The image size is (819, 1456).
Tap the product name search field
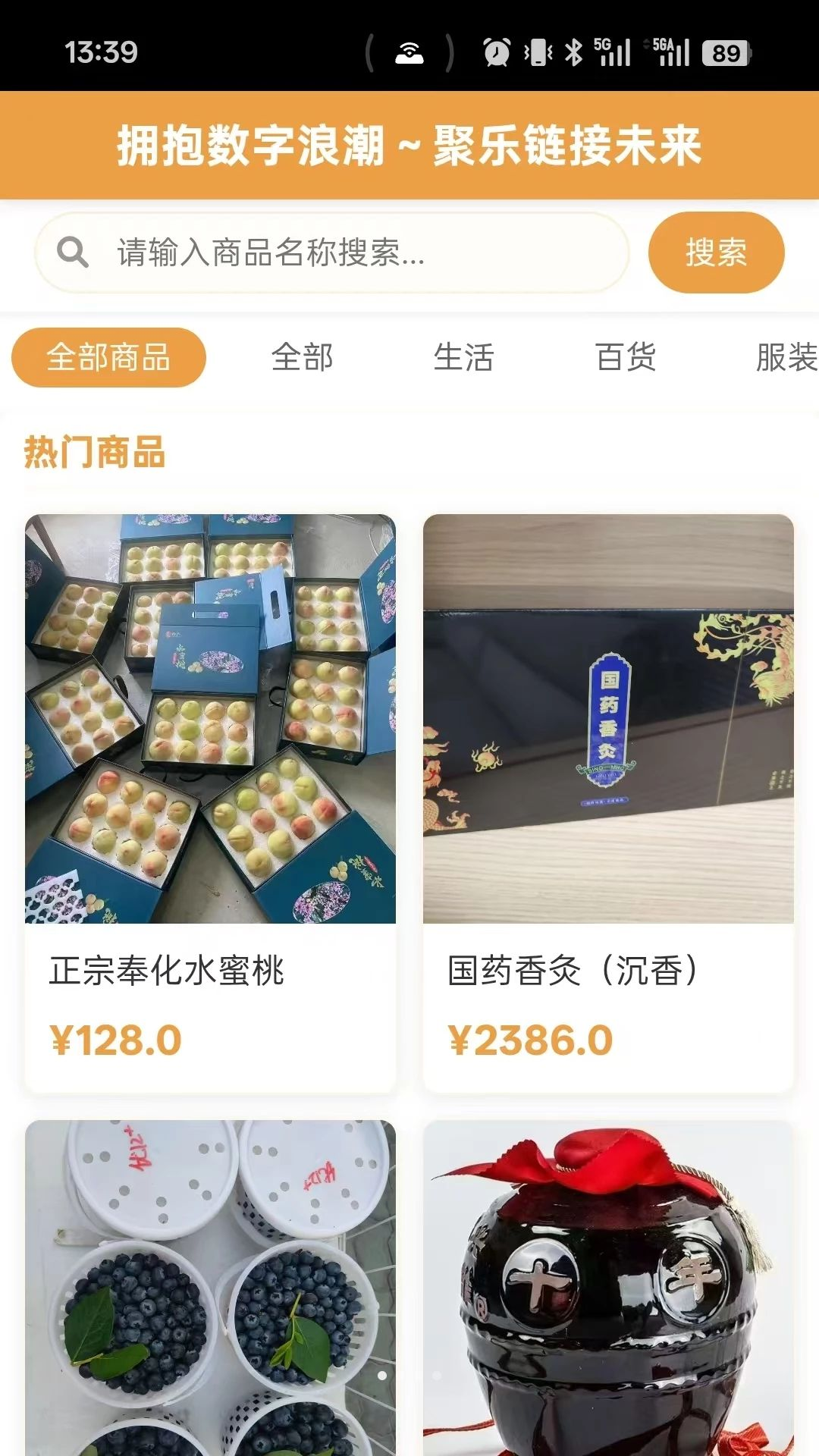(332, 253)
